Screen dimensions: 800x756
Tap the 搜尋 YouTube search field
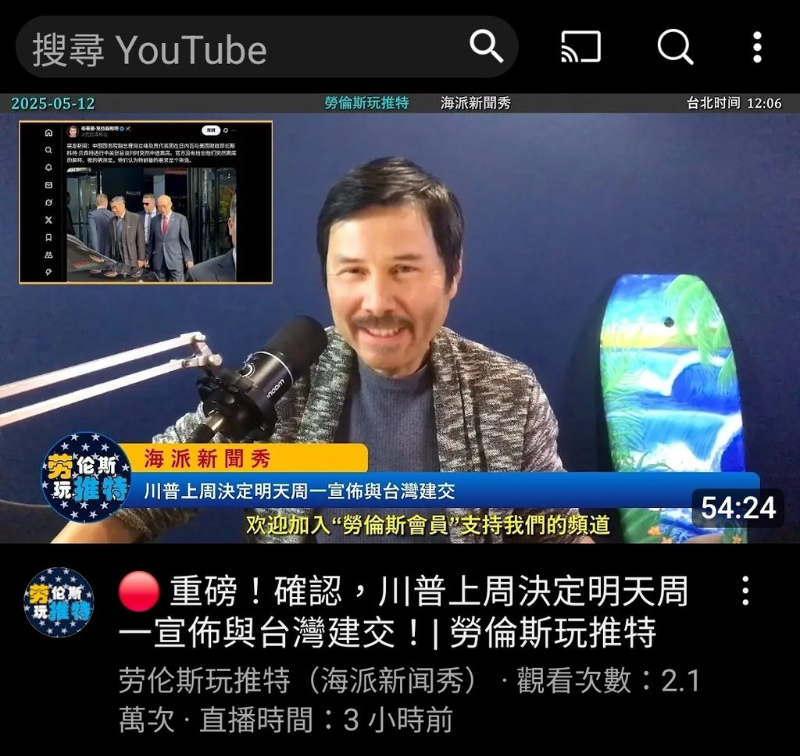(240, 48)
